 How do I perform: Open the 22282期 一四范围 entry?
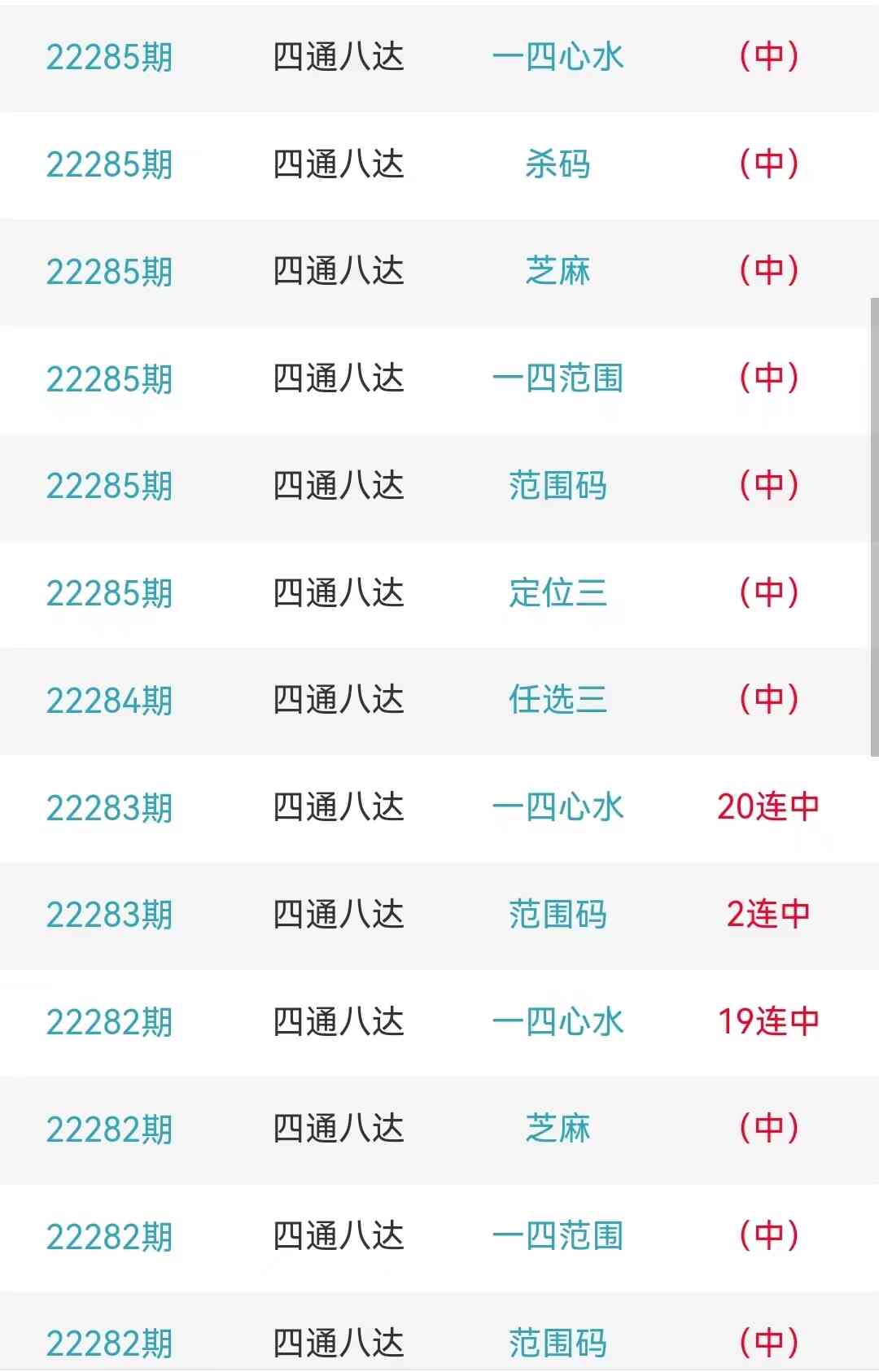coord(558,1236)
